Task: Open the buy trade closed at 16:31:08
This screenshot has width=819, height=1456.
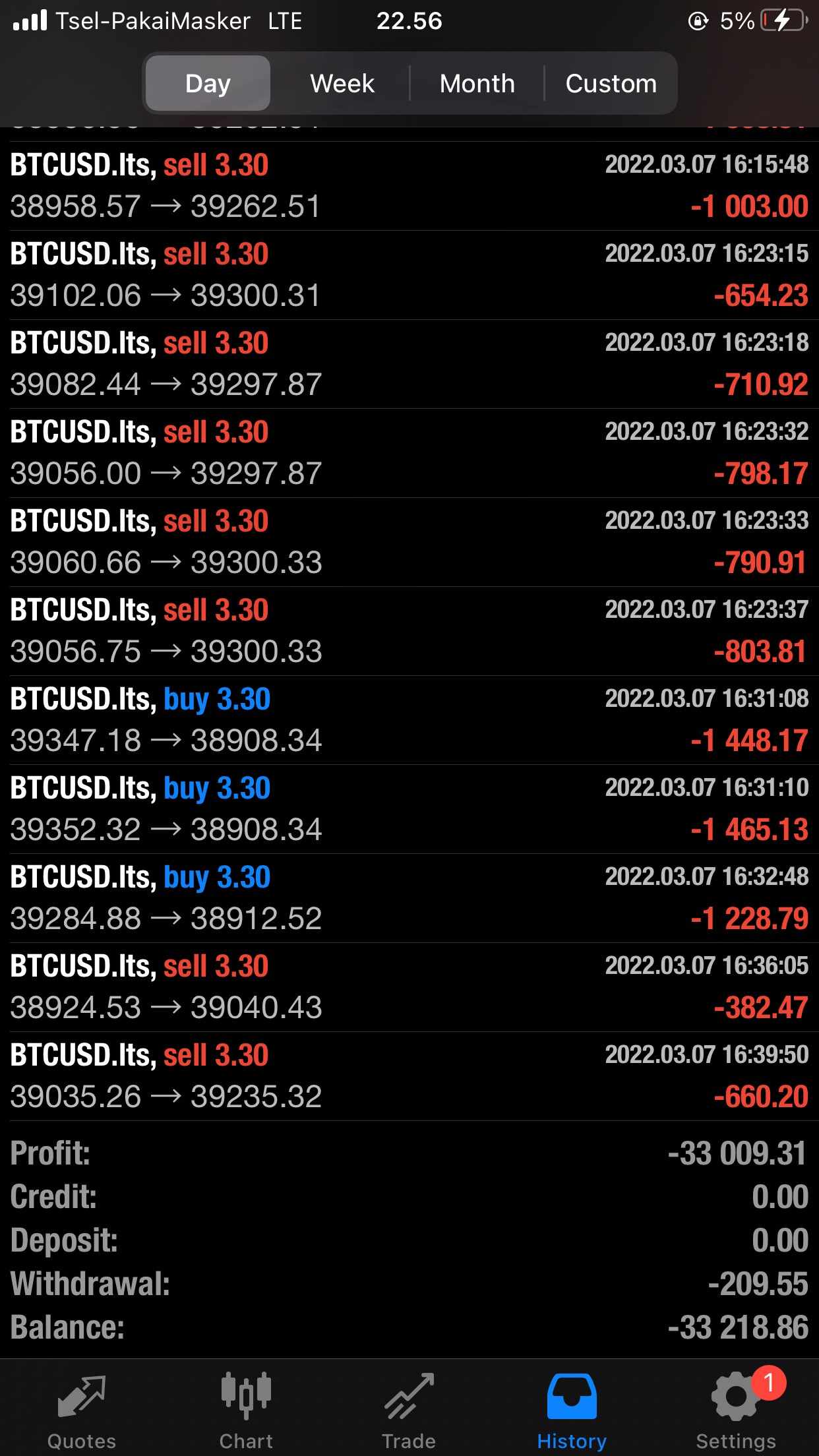Action: 409,720
